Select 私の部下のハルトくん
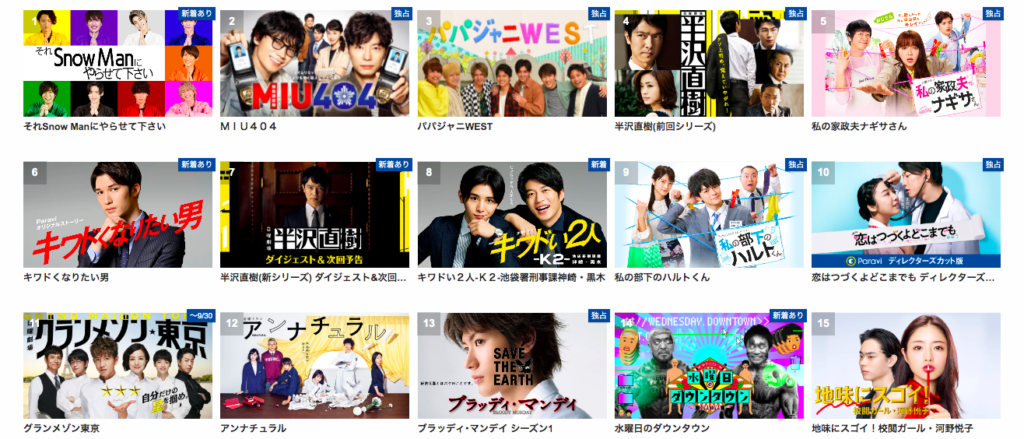Viewport: 1024px width, 439px height. [x=709, y=214]
